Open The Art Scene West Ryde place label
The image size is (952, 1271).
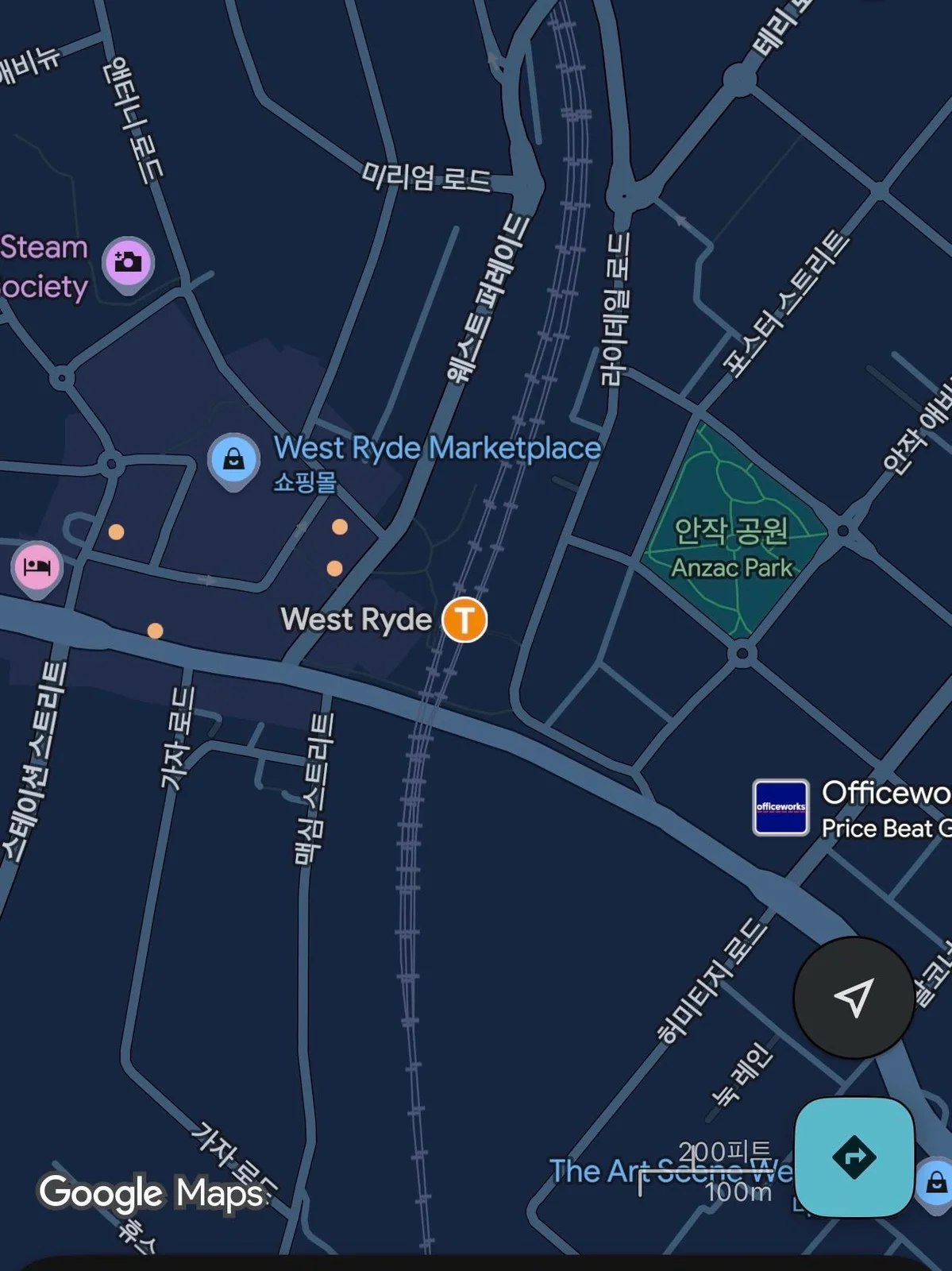pos(671,1171)
